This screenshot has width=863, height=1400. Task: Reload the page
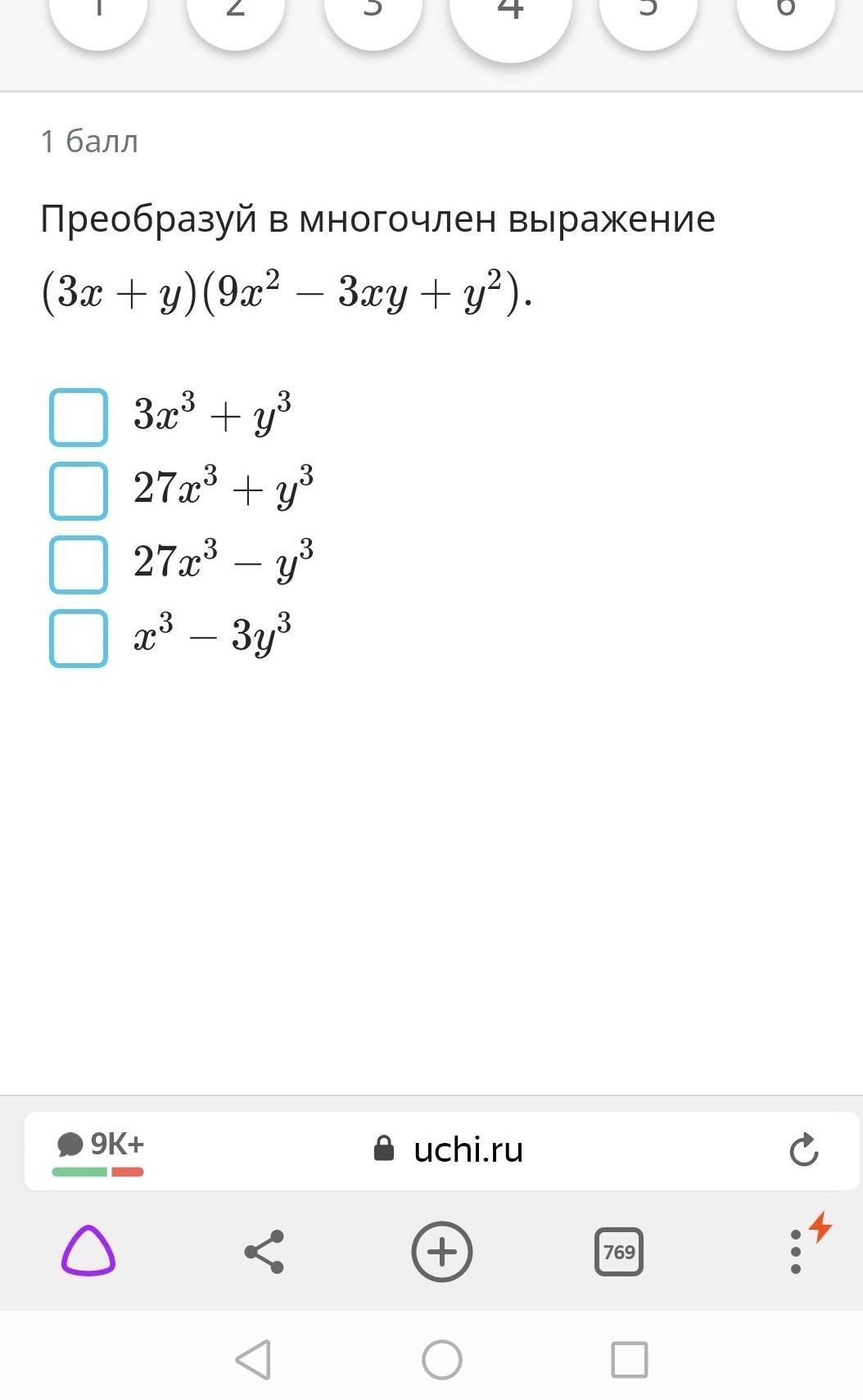[x=803, y=1149]
